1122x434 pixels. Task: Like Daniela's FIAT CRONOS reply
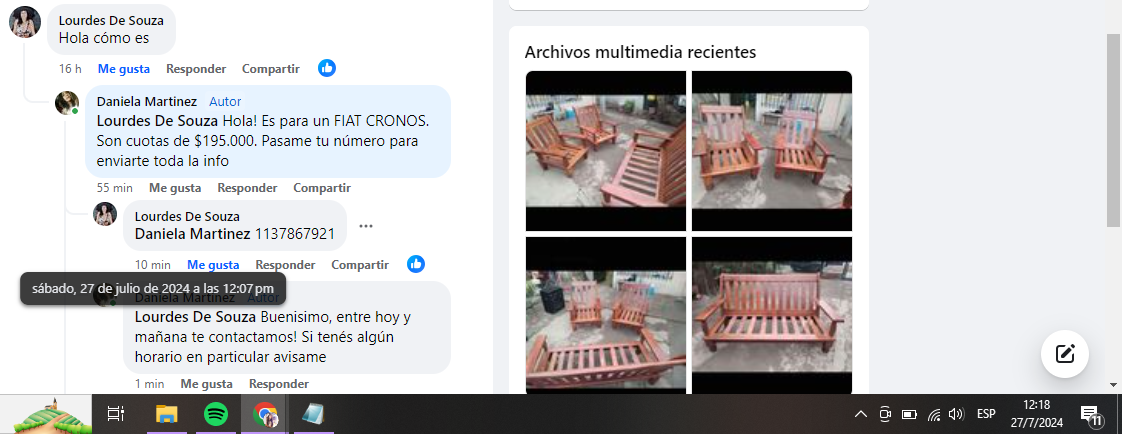175,188
